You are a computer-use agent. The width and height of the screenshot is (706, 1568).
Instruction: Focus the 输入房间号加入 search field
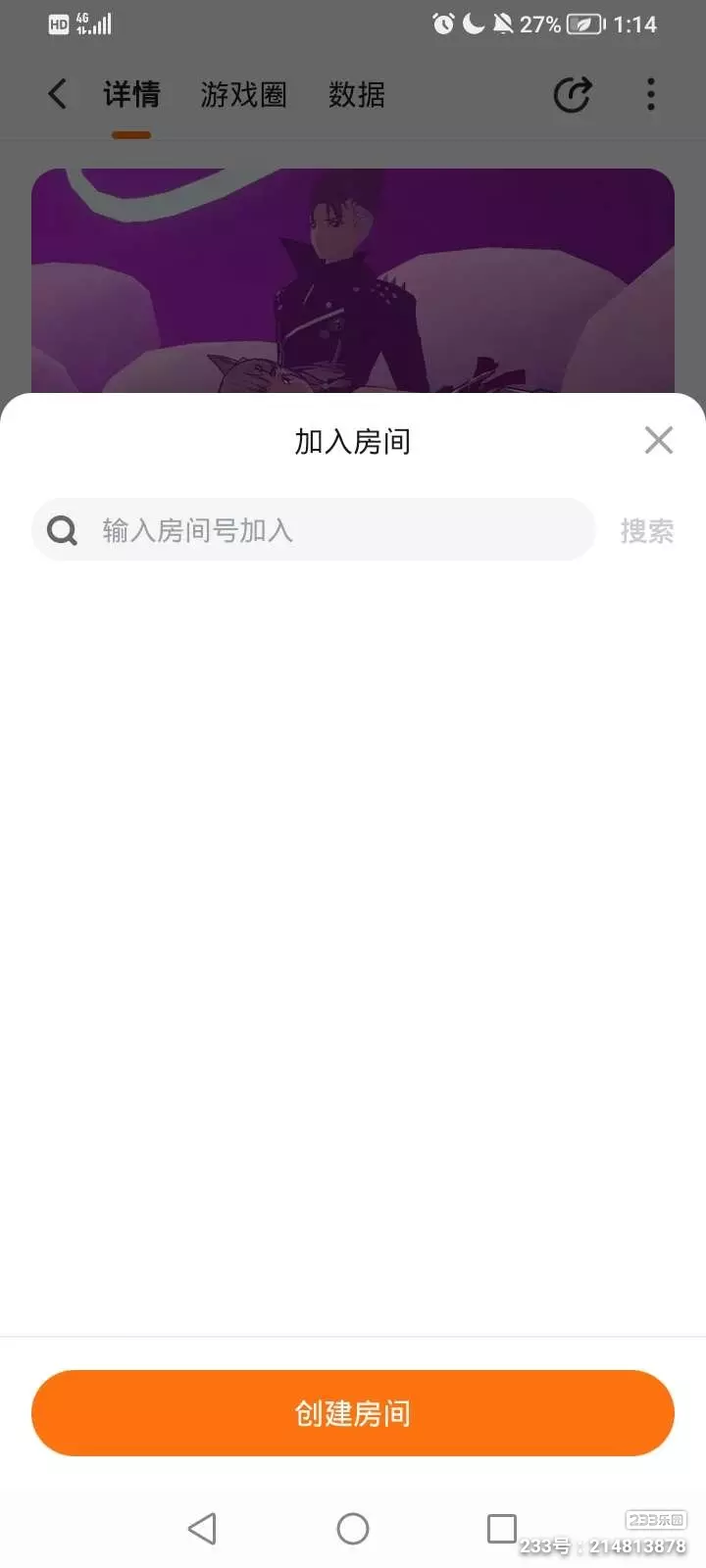[x=314, y=530]
